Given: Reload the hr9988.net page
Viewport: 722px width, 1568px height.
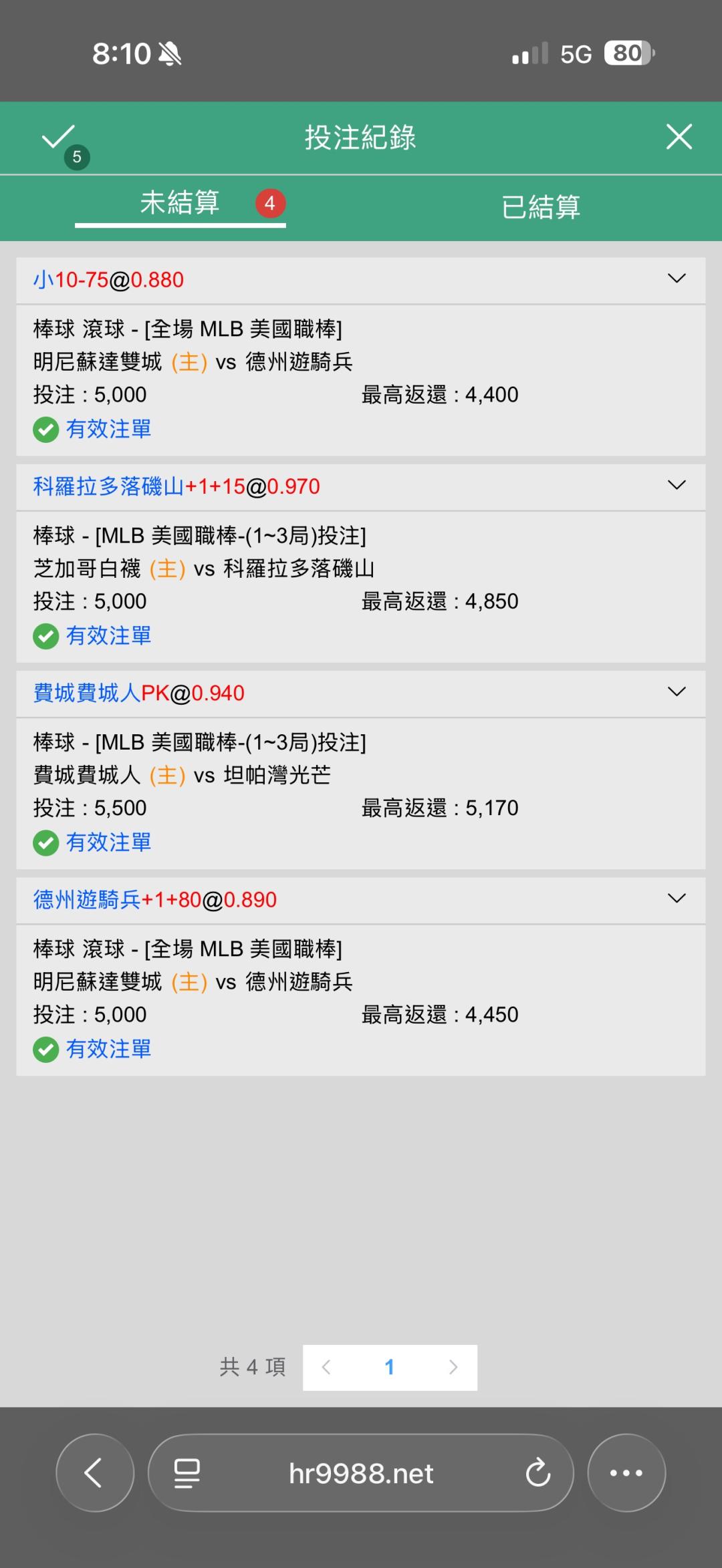Looking at the screenshot, I should click(538, 1472).
